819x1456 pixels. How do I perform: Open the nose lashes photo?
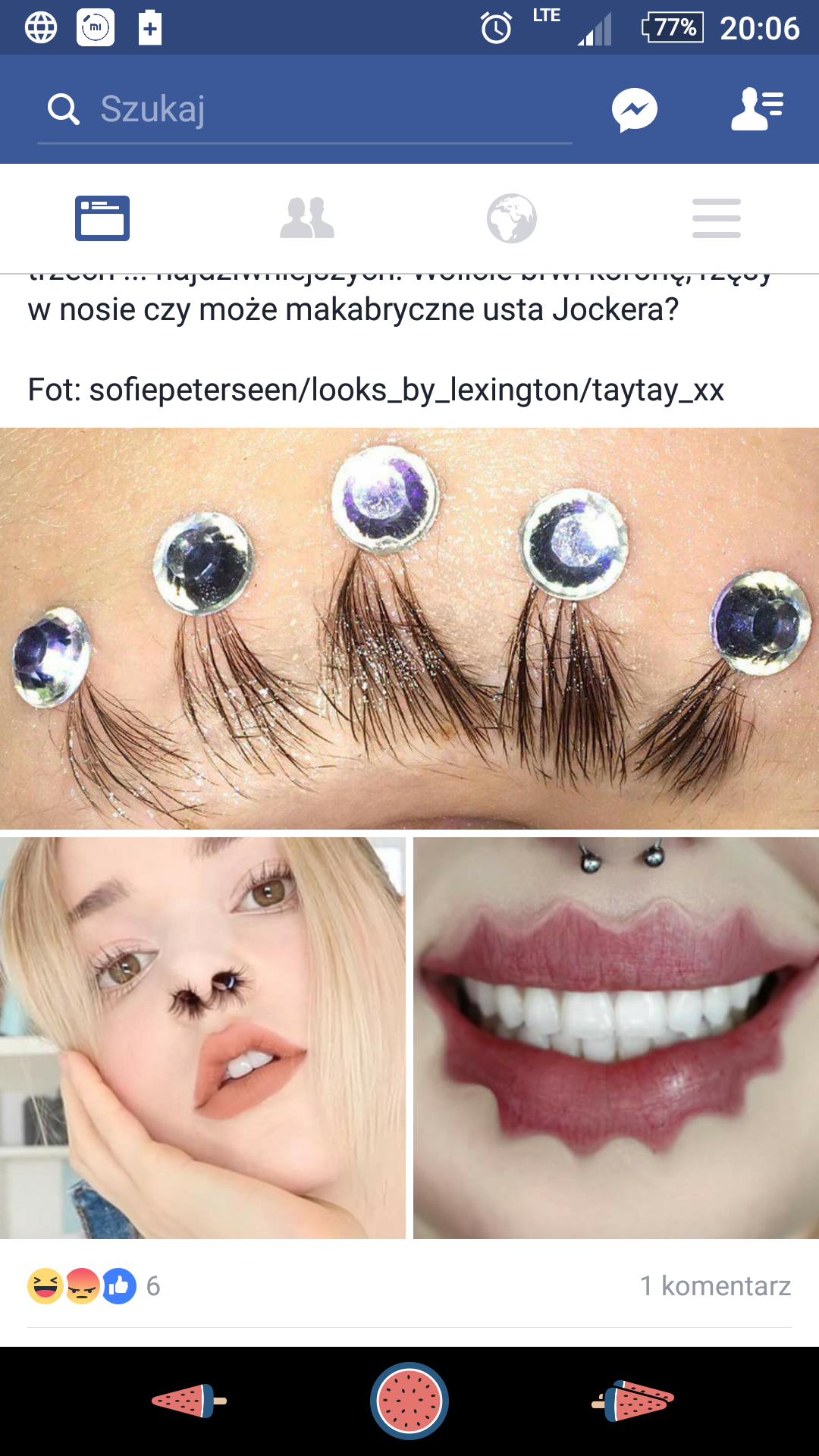tap(202, 1037)
